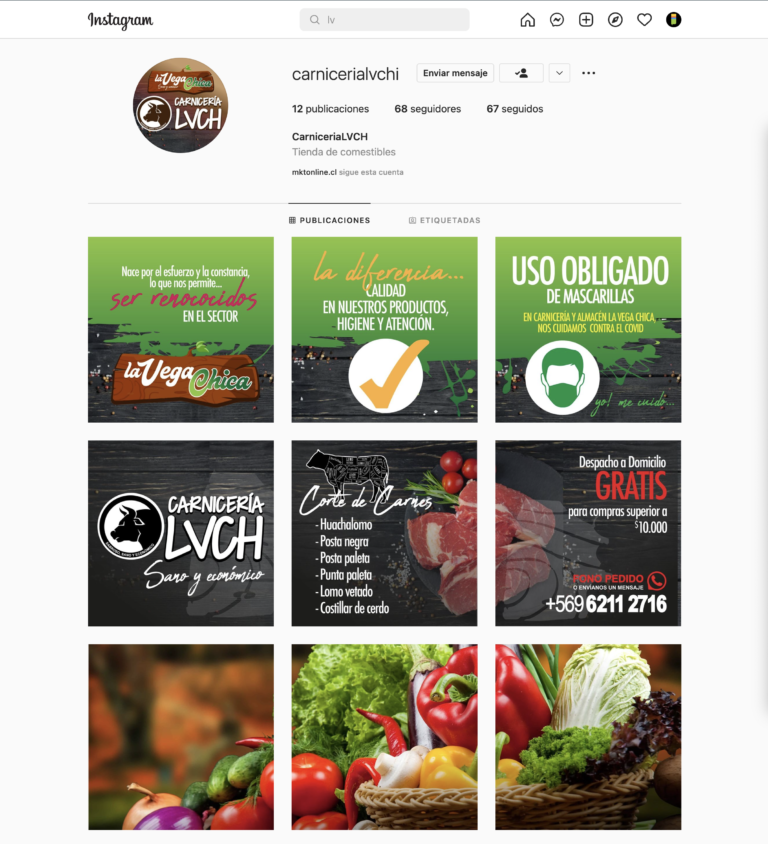
Task: Open the 'Corte de Carnes' post
Action: click(x=384, y=533)
